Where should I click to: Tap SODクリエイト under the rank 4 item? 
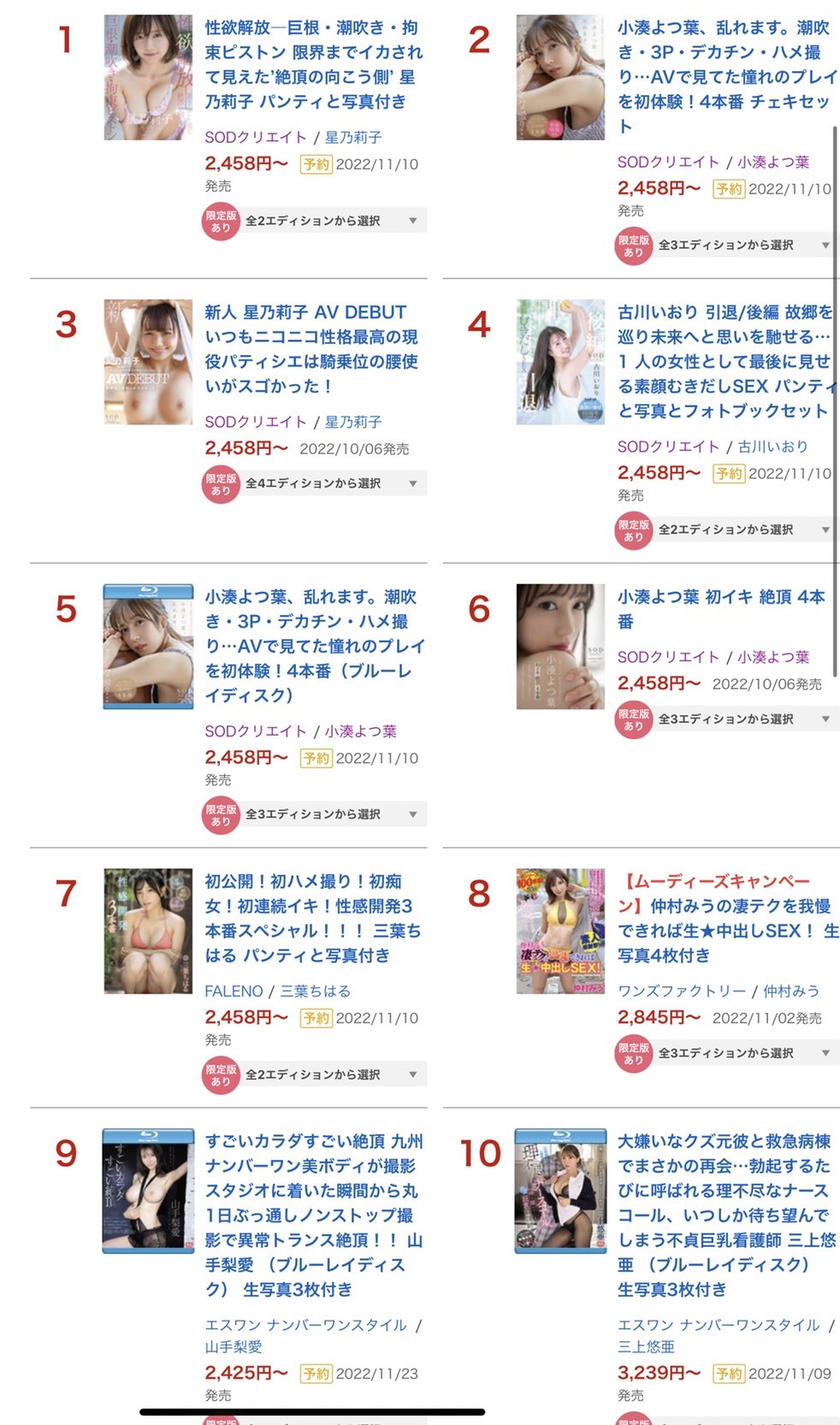668,446
